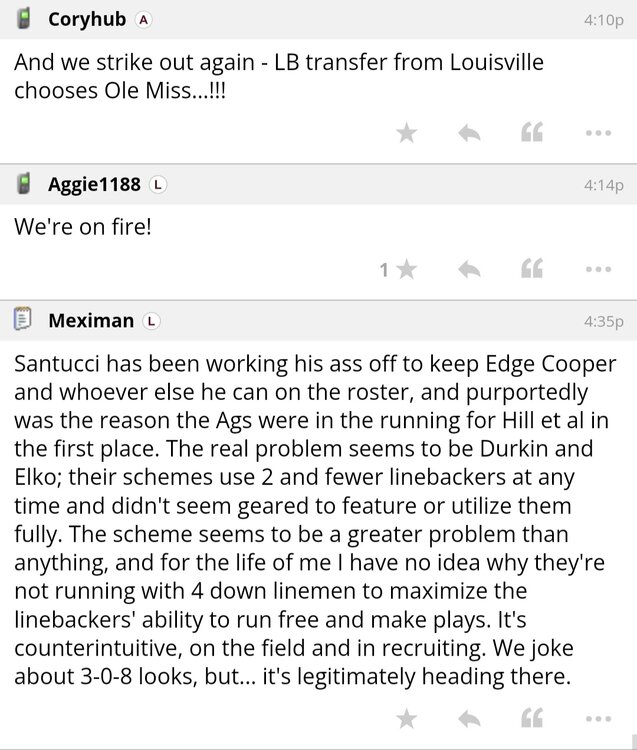The image size is (637, 750).
Task: Open Coryhub's user profile
Action: (87, 19)
